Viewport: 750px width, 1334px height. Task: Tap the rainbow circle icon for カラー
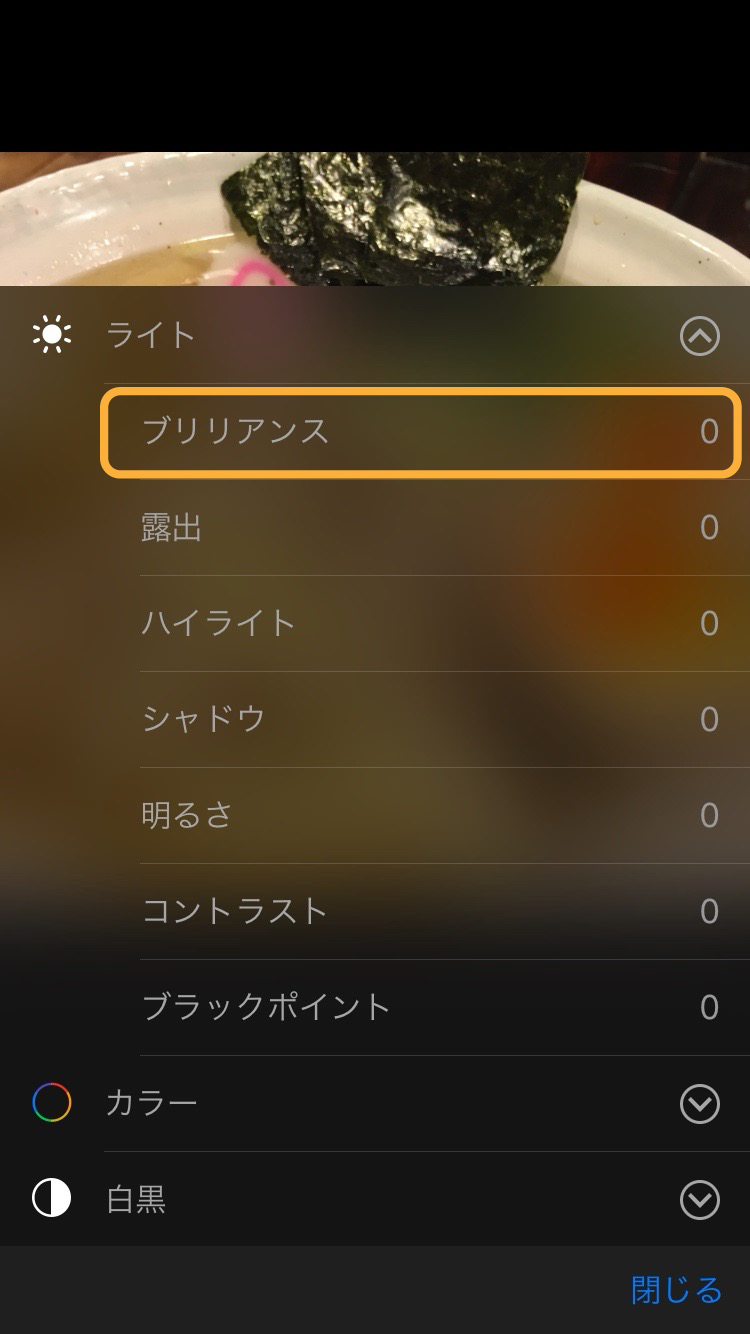[50, 1103]
